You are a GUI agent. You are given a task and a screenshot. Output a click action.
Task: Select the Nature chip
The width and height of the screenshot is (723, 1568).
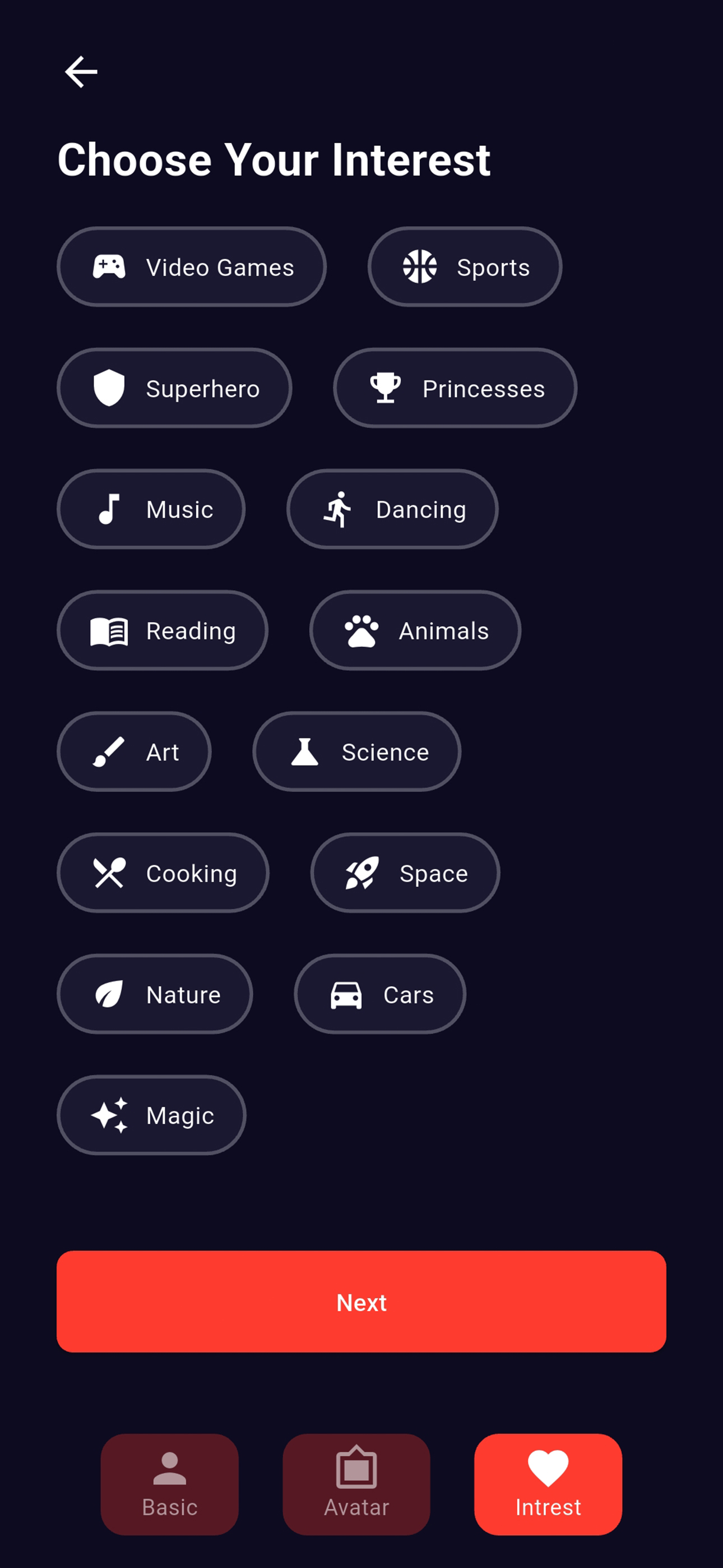coord(155,993)
